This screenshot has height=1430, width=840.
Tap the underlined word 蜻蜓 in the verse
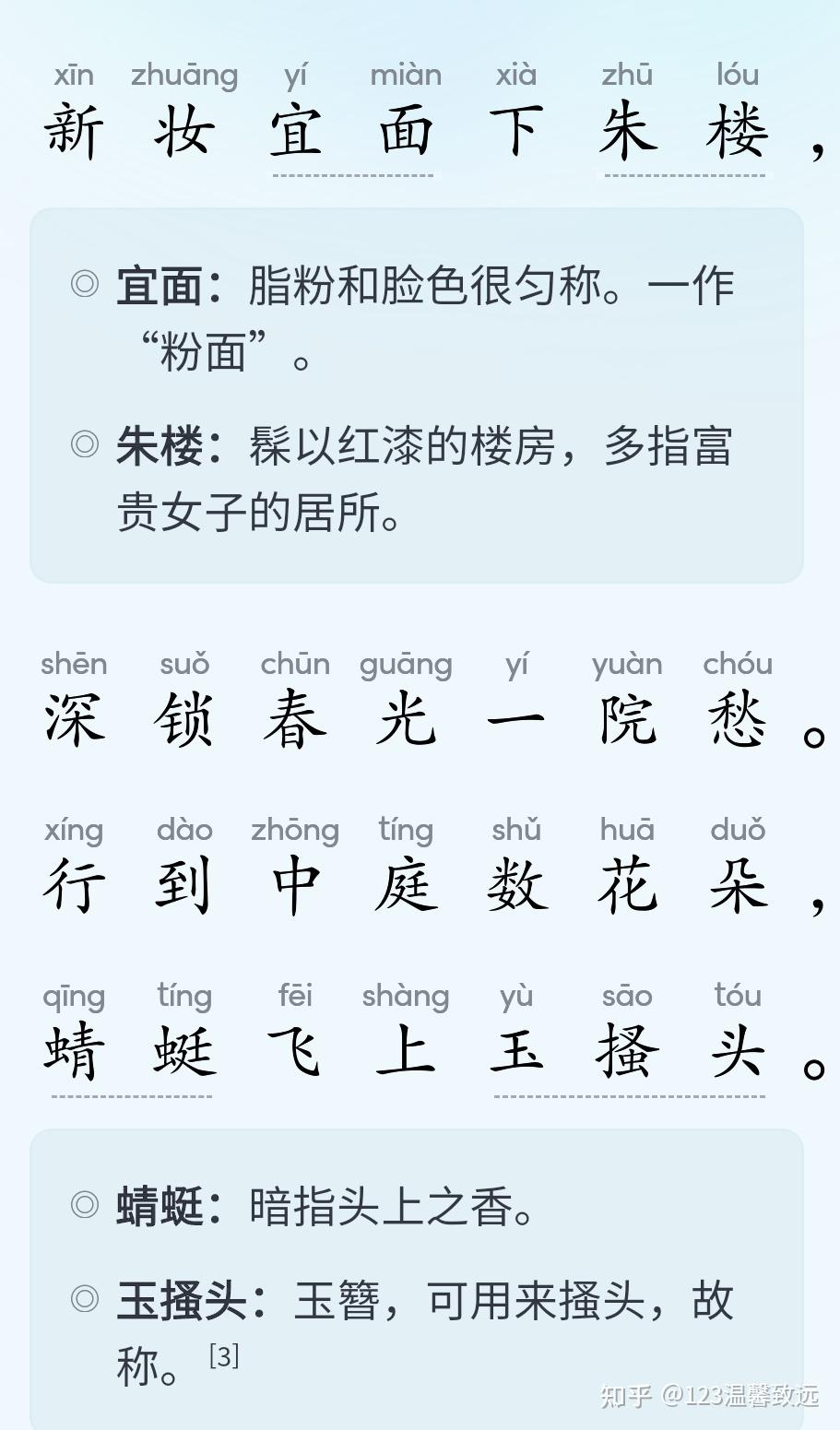(x=131, y=1052)
